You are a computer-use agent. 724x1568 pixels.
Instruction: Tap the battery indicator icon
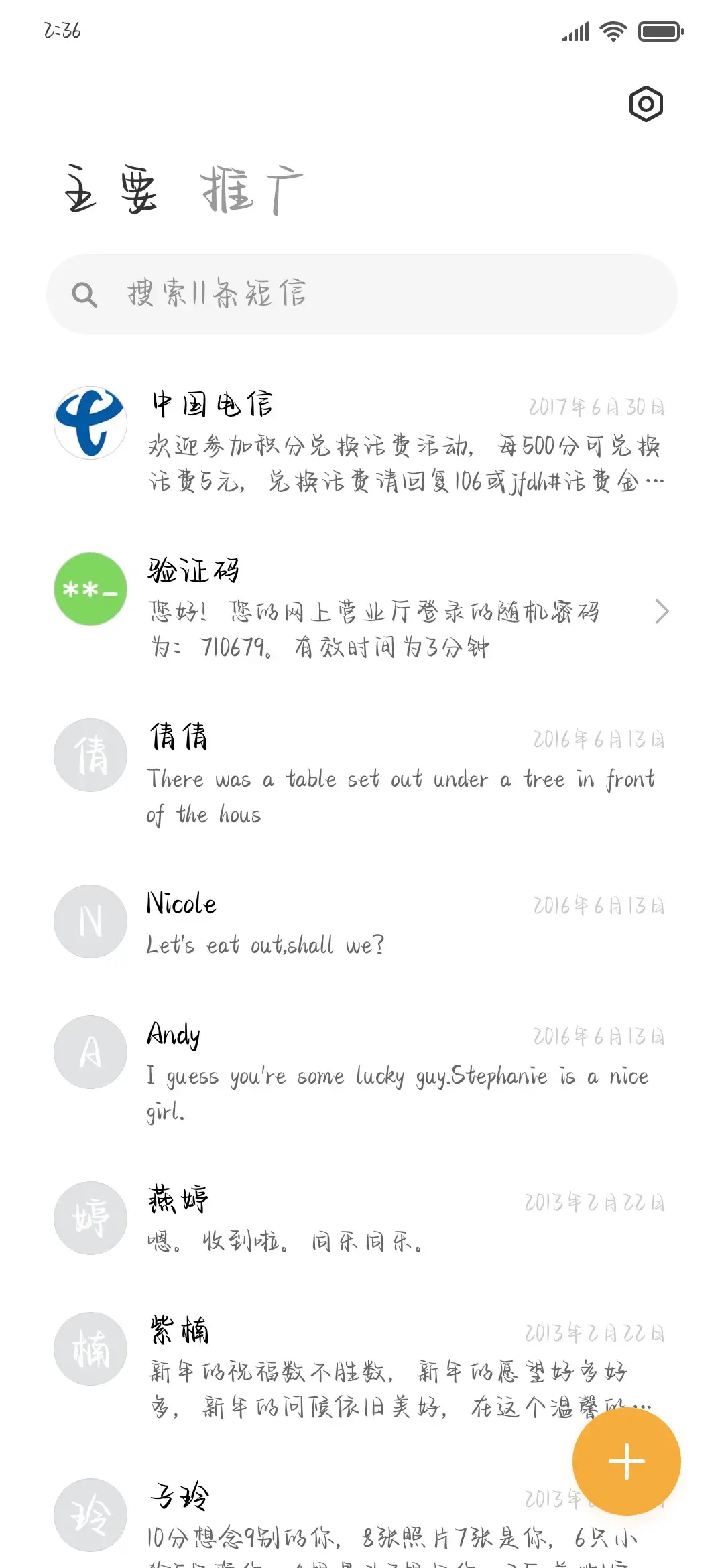coord(658,31)
